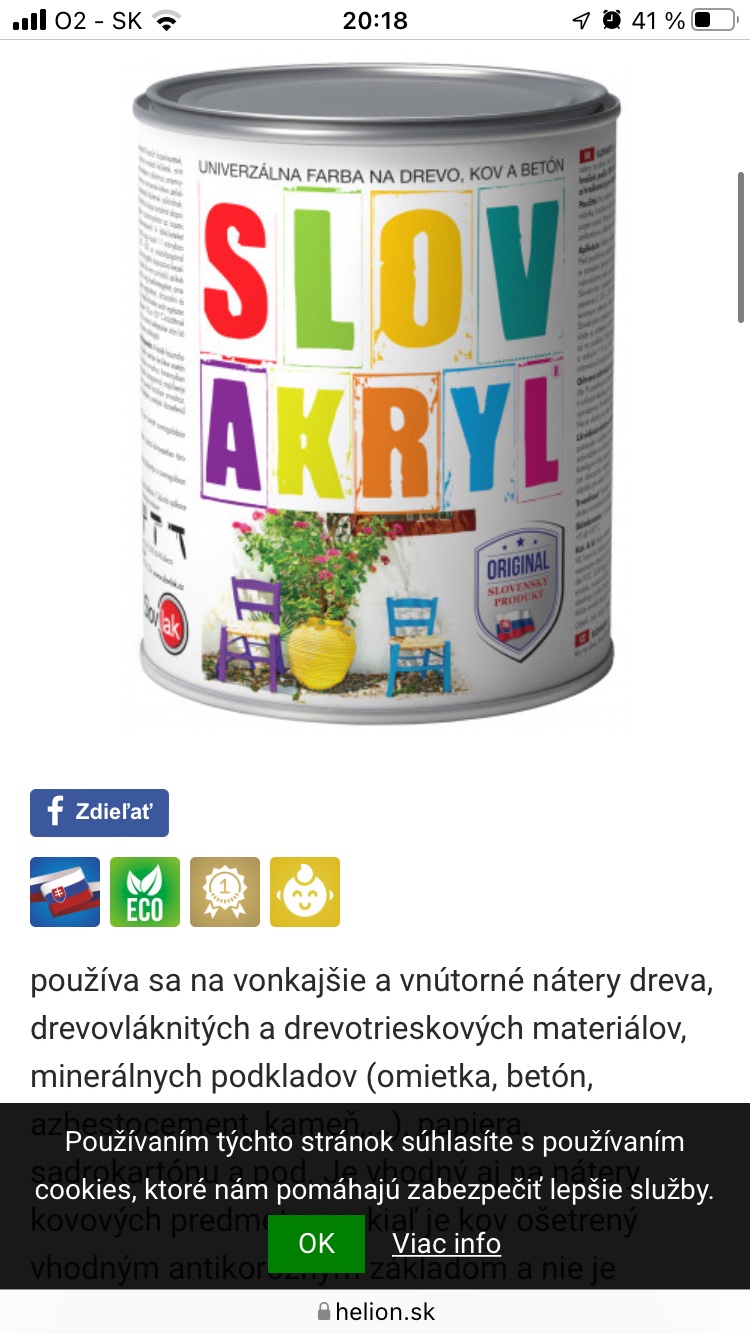The height and width of the screenshot is (1334, 750).
Task: Tap the yellow child-safe badge icon
Action: [305, 892]
